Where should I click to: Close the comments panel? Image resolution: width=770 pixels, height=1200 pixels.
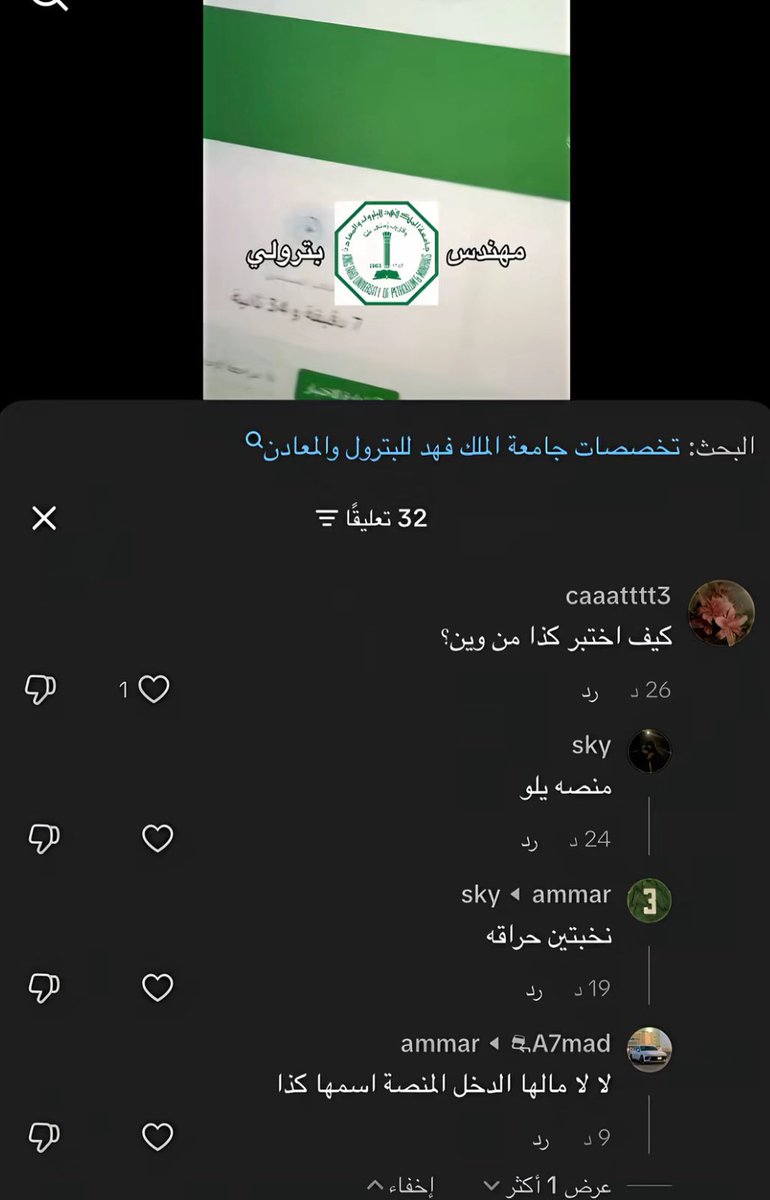click(44, 518)
